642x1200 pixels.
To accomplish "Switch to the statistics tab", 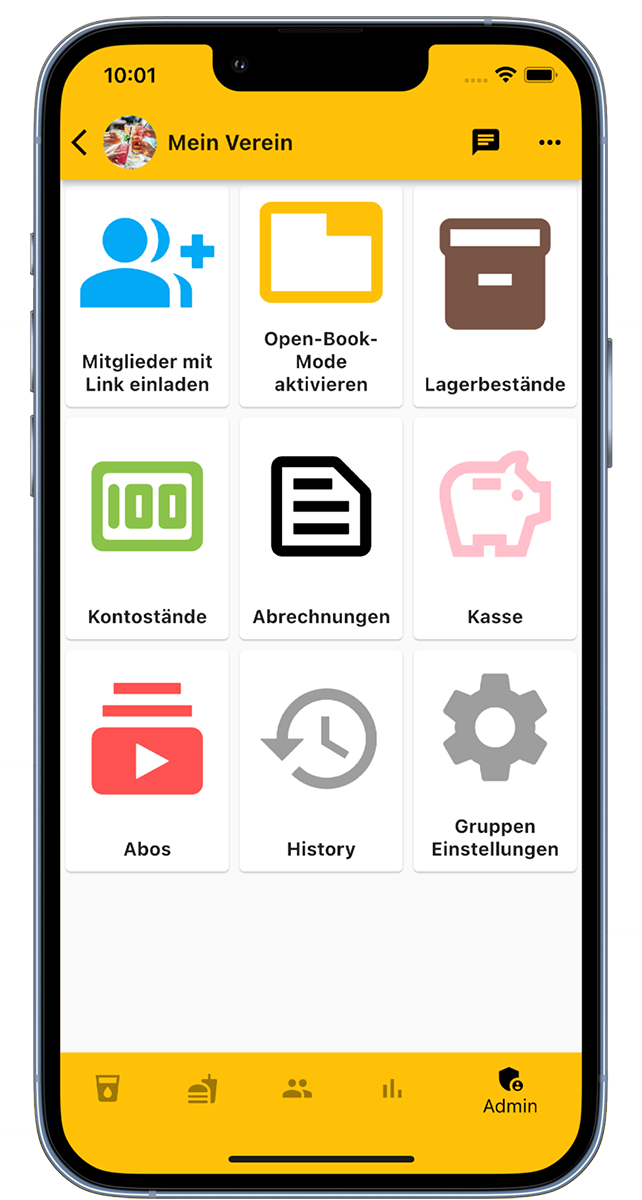I will click(x=391, y=1088).
